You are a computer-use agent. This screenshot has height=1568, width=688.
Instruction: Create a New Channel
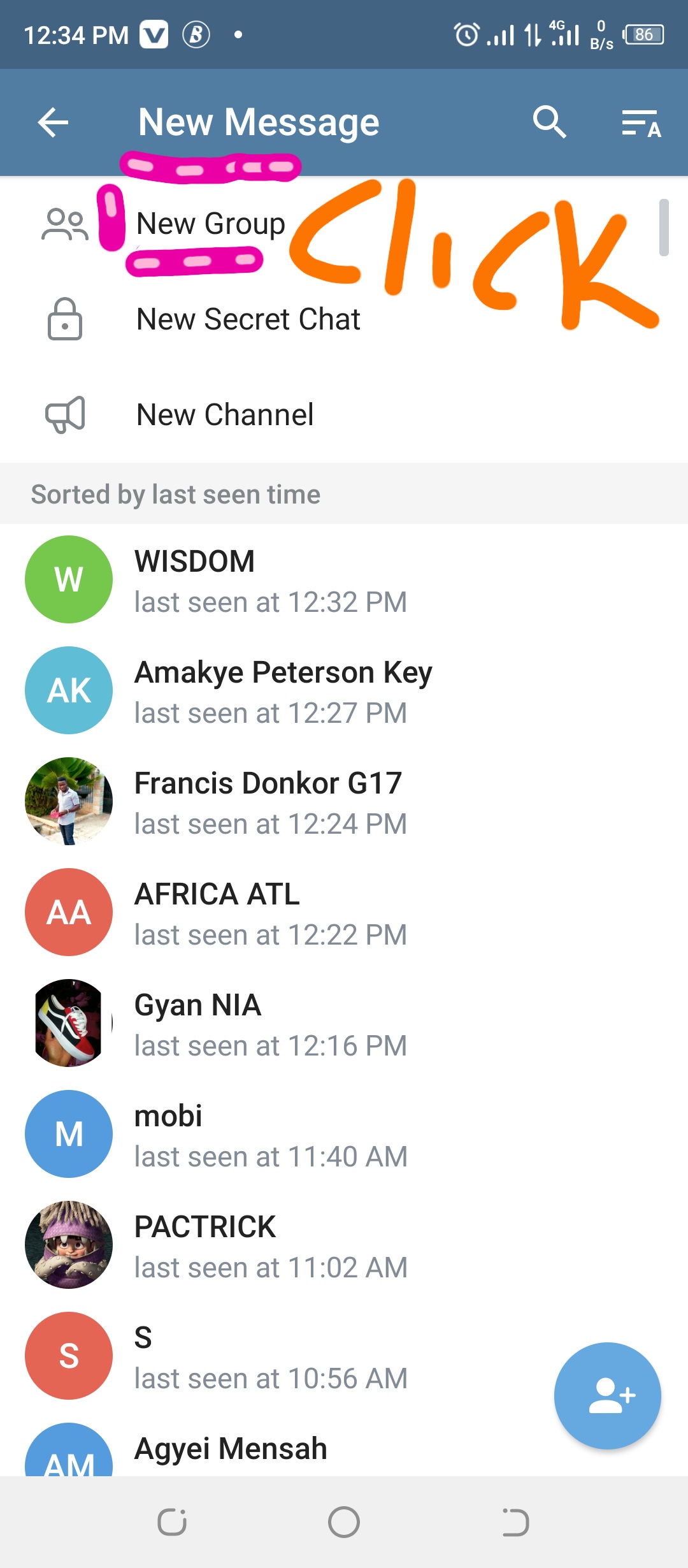click(344, 415)
